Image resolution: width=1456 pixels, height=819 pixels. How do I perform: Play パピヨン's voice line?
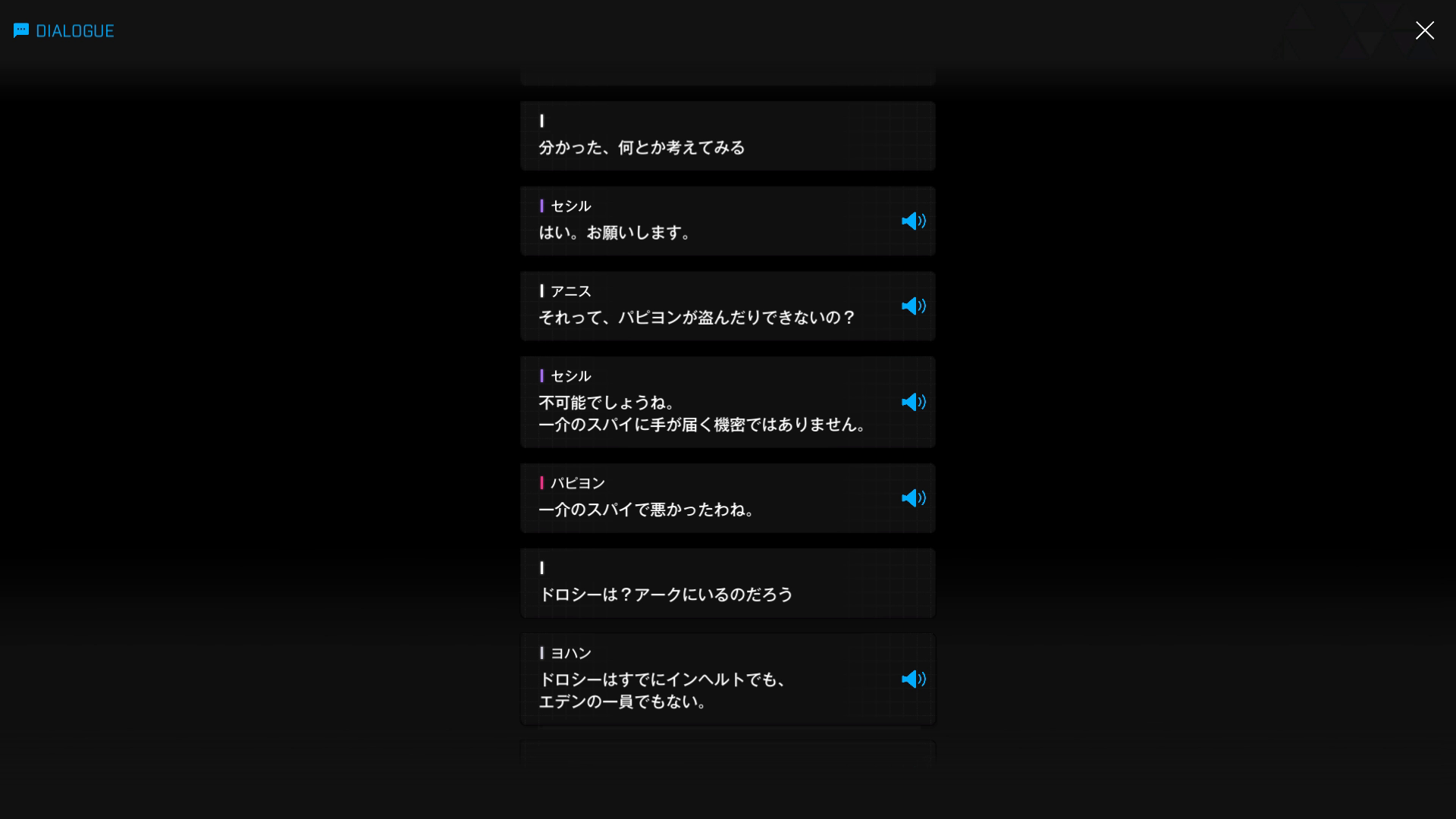point(913,498)
